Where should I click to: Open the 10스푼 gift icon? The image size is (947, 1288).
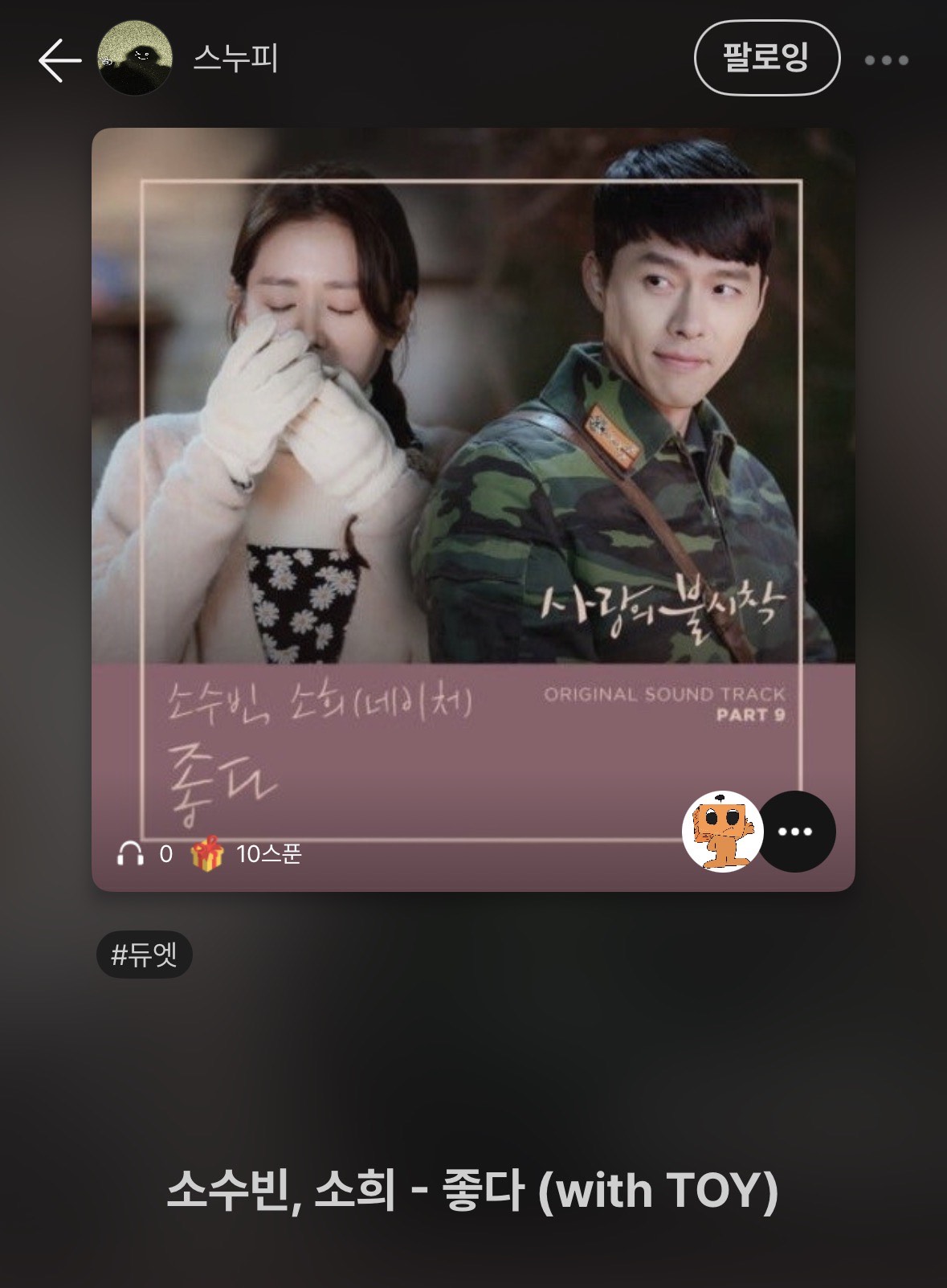point(206,853)
